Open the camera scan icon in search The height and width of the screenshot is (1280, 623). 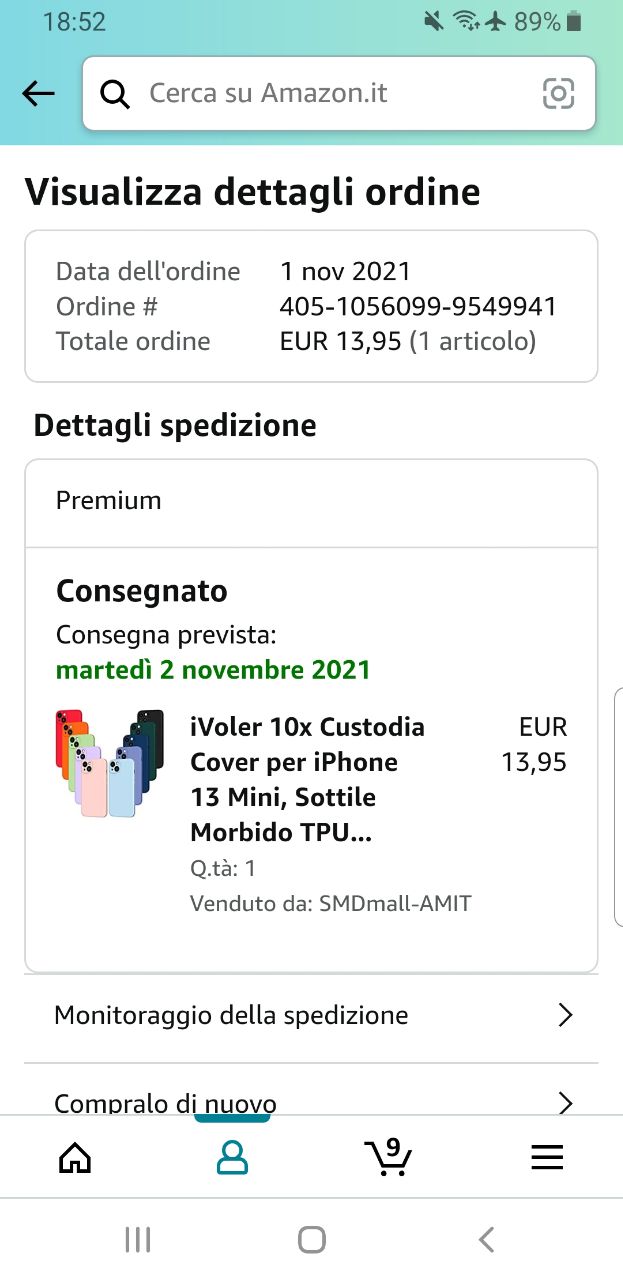(x=558, y=94)
